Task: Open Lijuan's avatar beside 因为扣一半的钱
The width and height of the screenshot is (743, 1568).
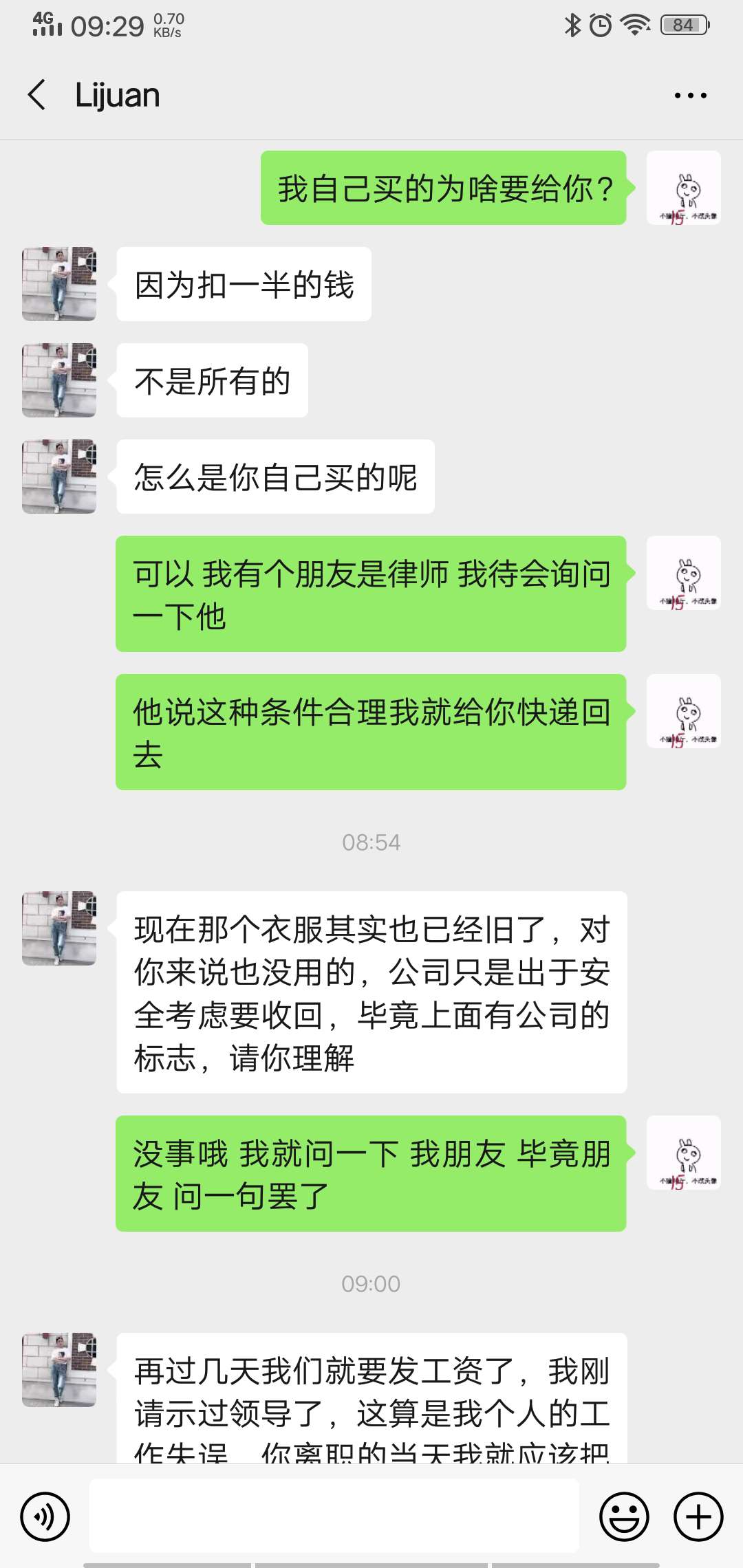Action: 59,284
